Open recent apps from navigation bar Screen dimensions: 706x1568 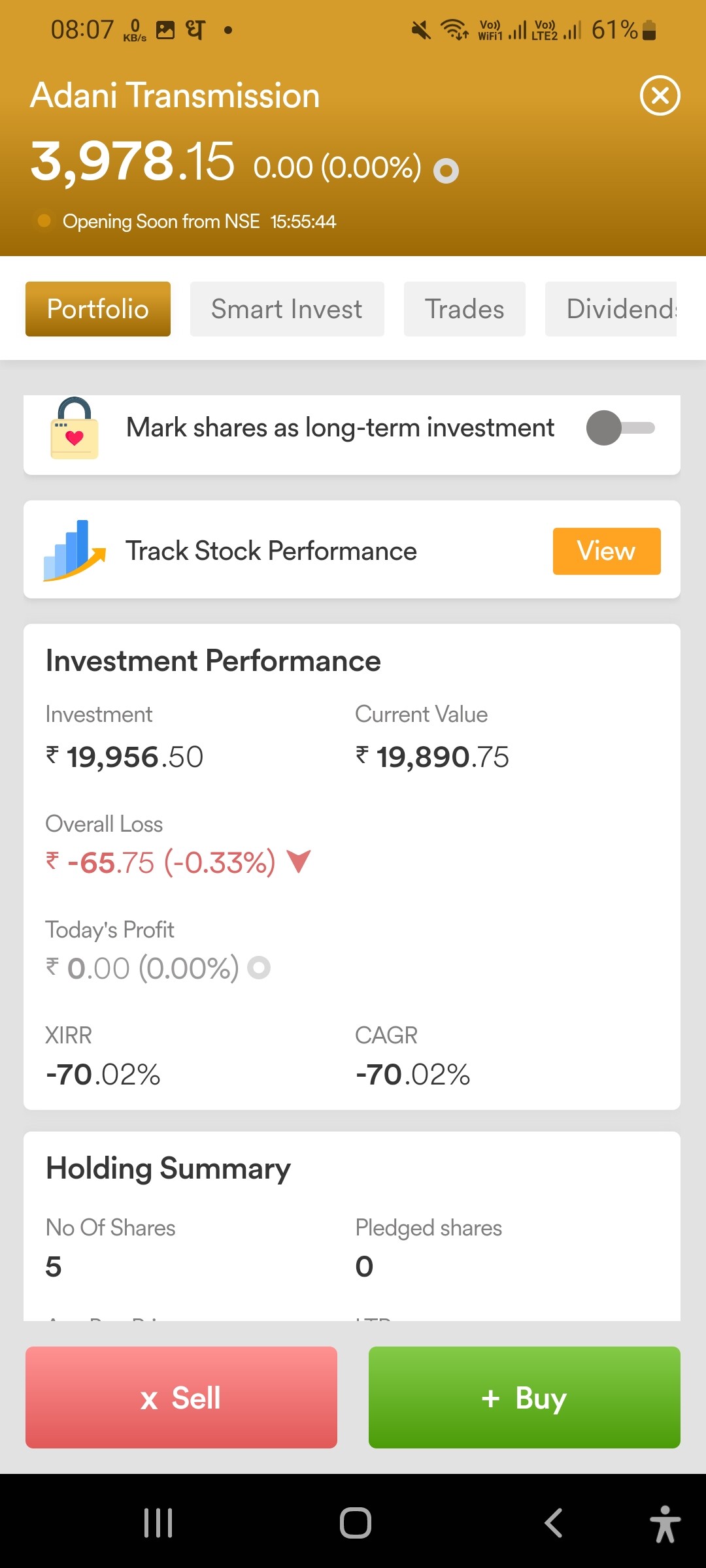[x=158, y=1523]
